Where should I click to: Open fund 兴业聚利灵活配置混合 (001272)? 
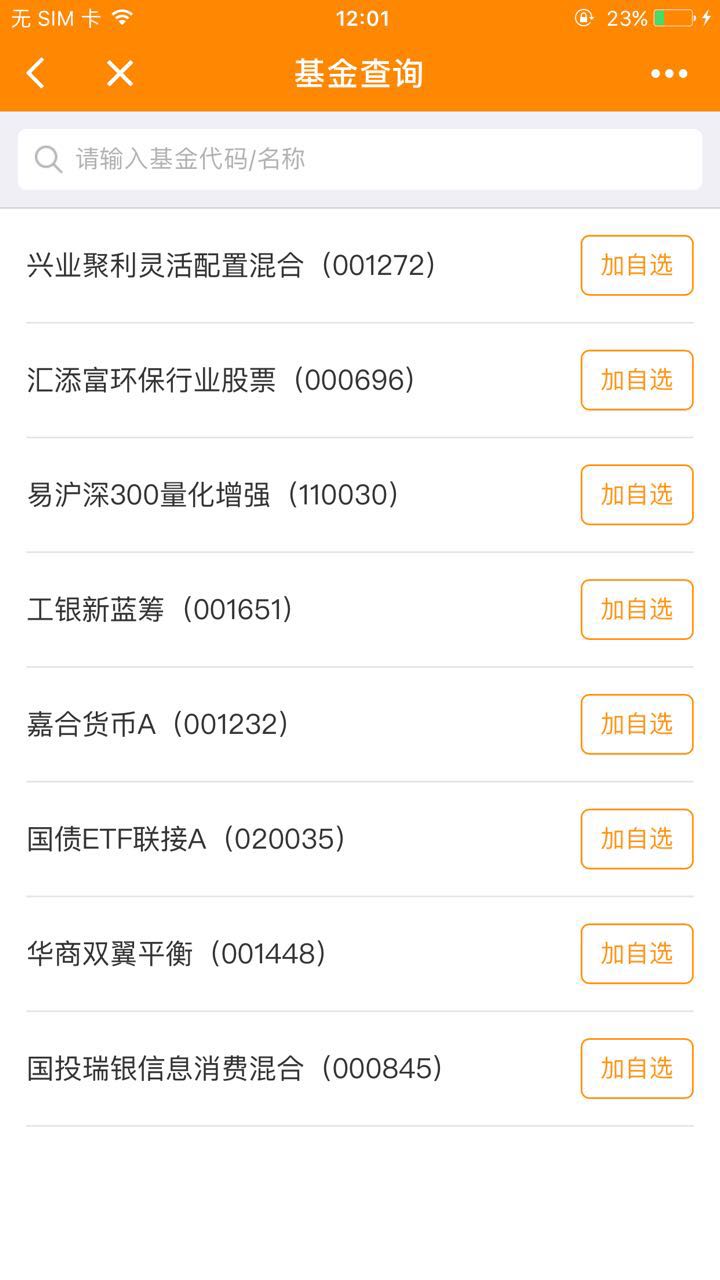(x=232, y=265)
